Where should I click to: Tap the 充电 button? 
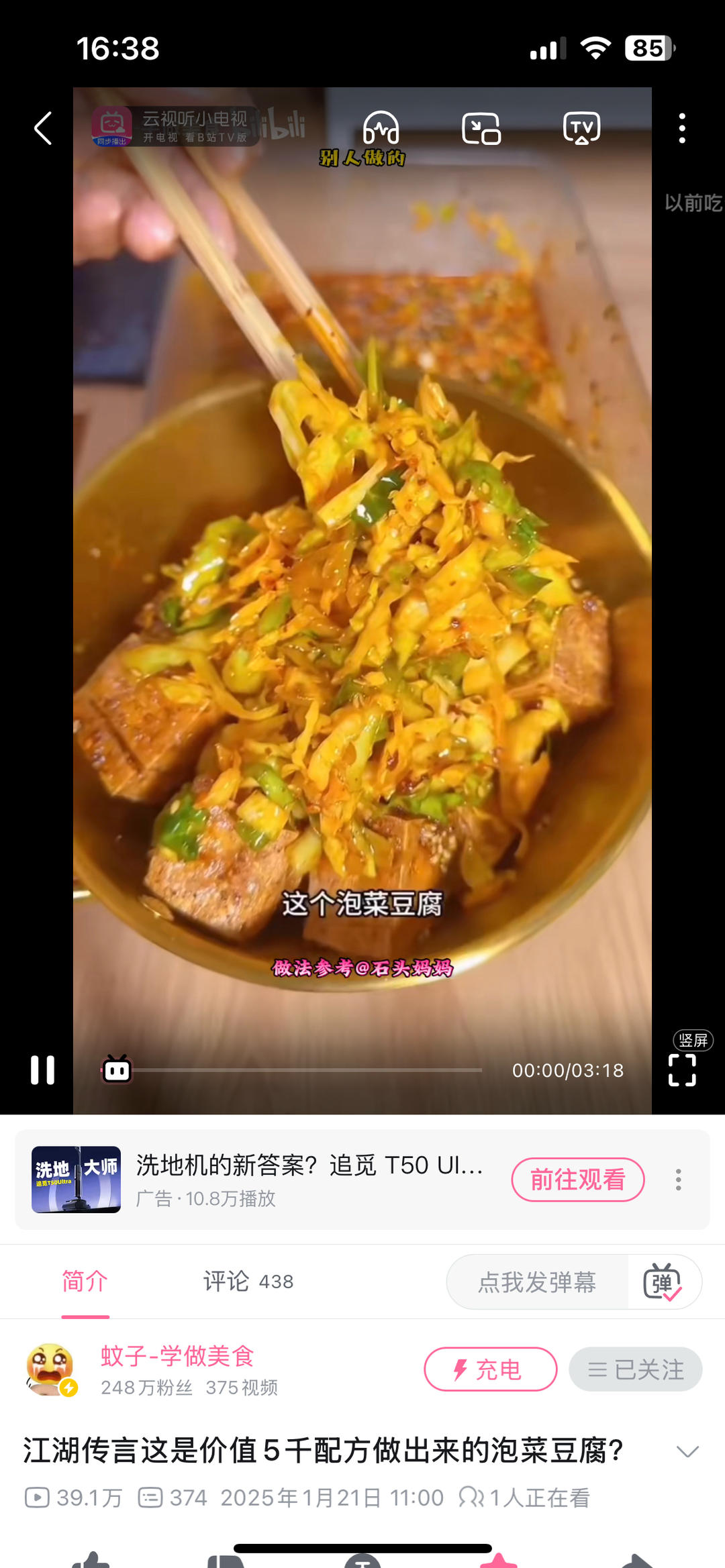click(x=490, y=1369)
